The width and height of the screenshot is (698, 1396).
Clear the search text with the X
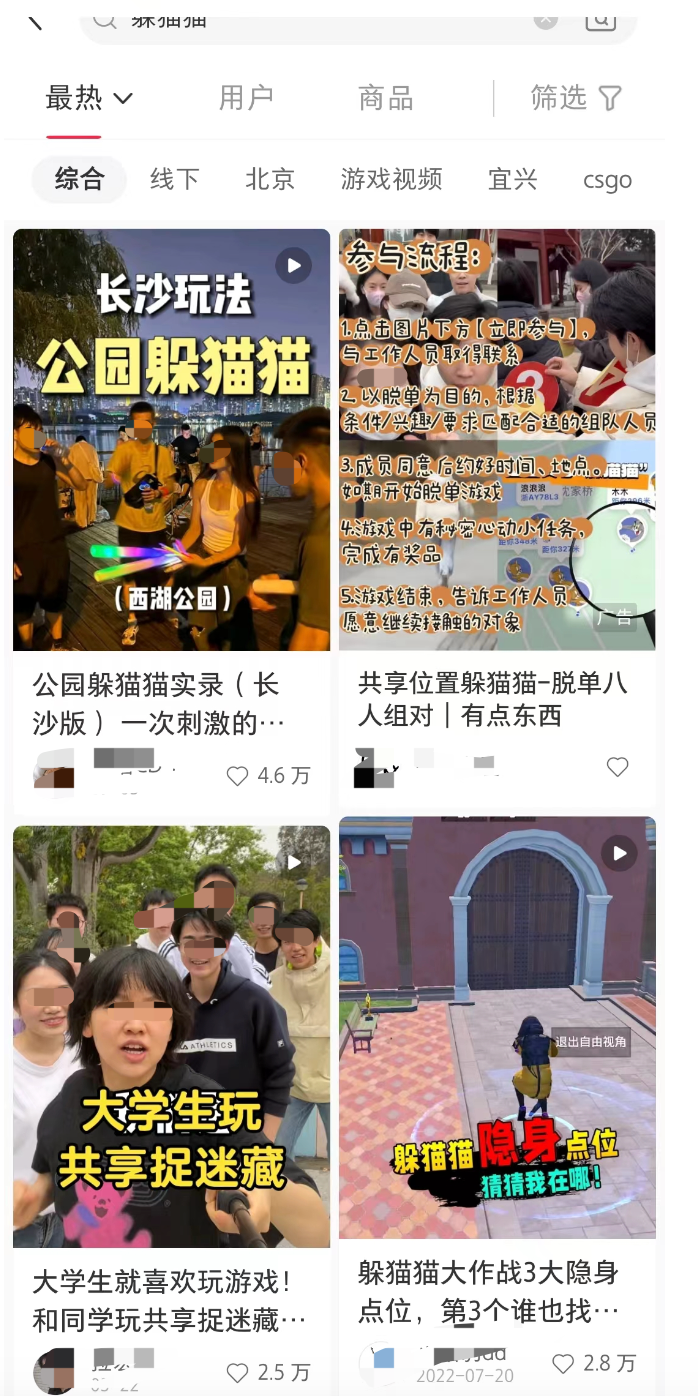click(x=545, y=18)
